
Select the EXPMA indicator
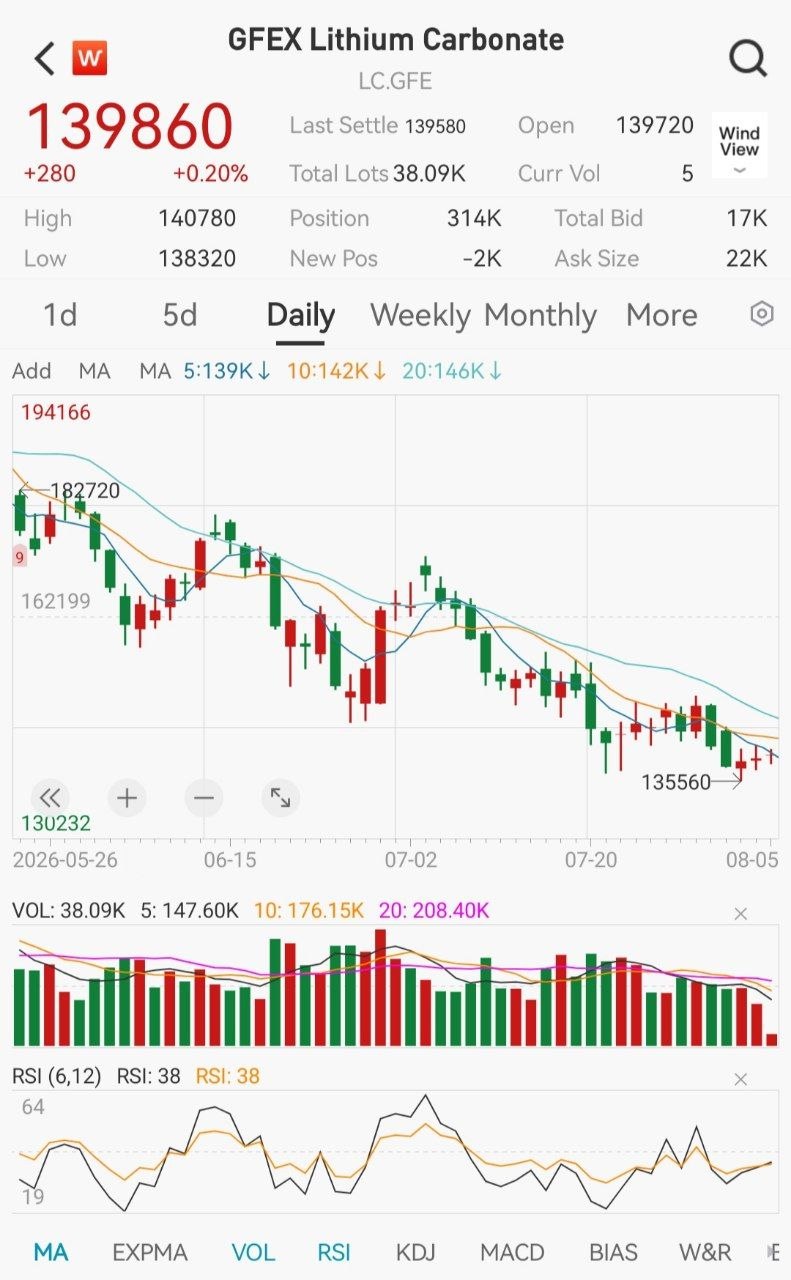point(149,1252)
